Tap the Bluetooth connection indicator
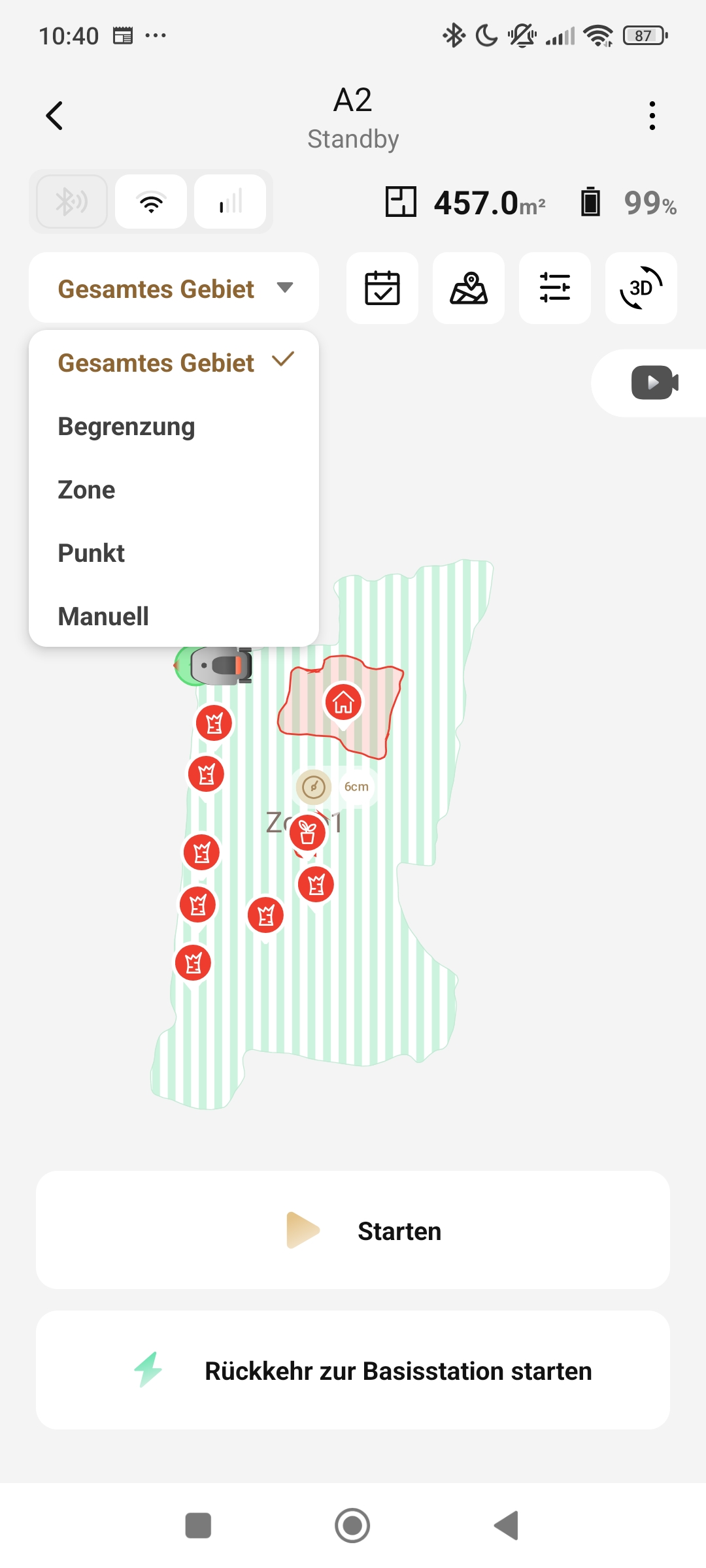706x1568 pixels. pos(72,202)
